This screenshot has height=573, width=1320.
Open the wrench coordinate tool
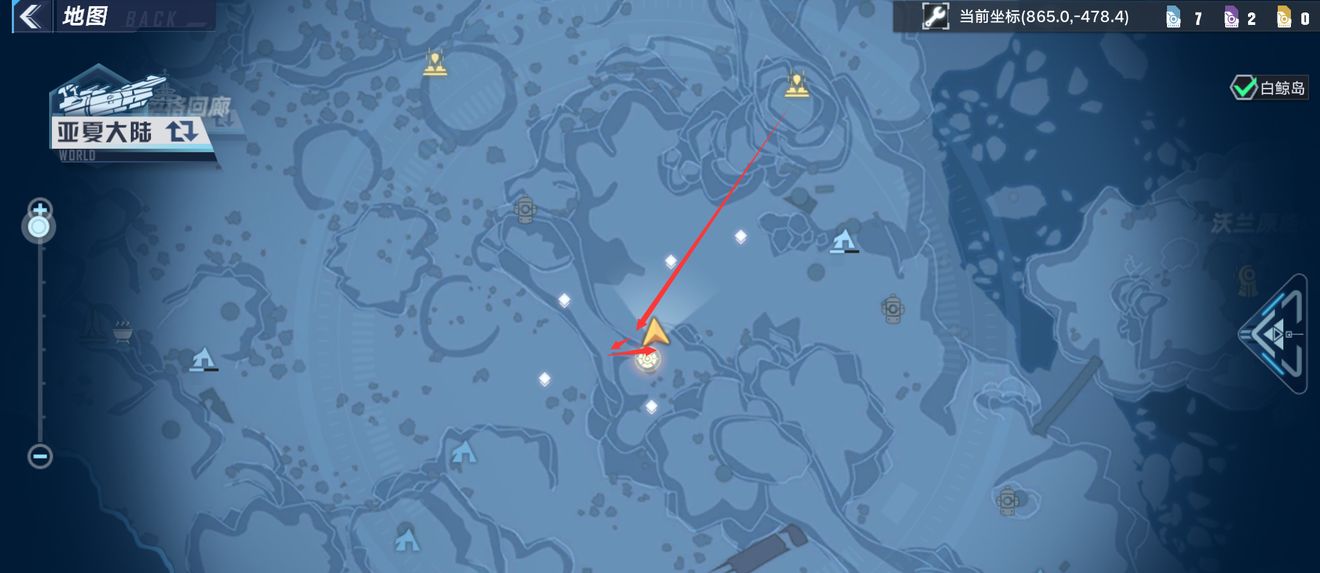[935, 17]
